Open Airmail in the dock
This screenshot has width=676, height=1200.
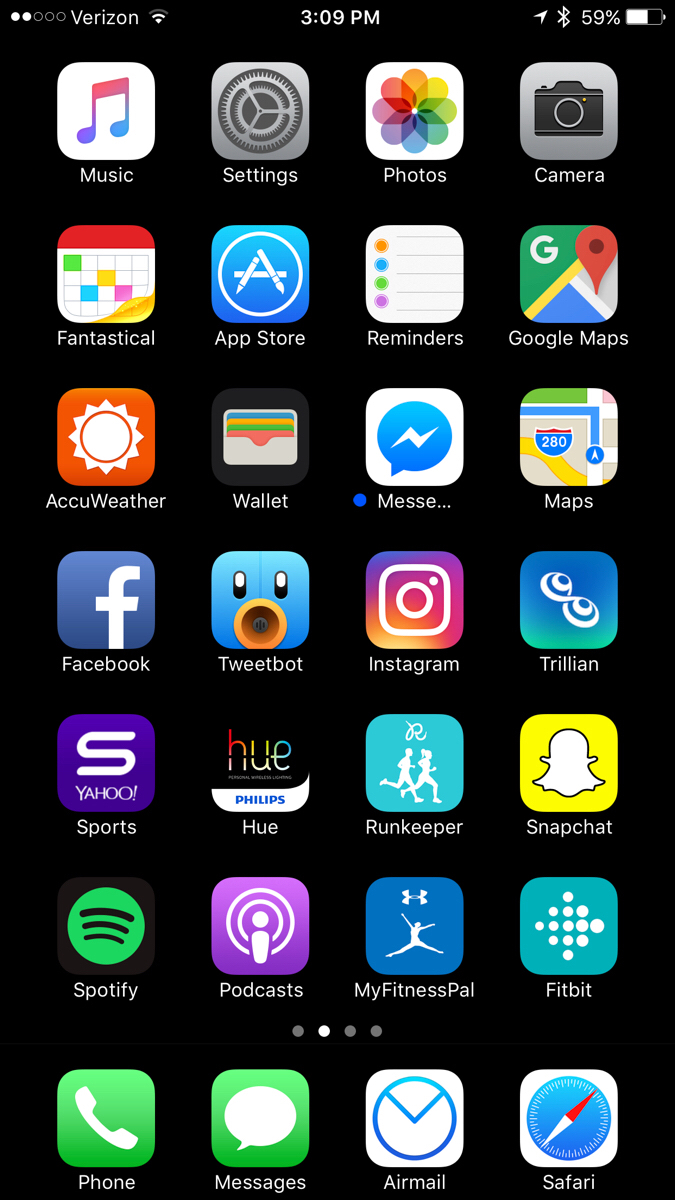click(415, 1119)
